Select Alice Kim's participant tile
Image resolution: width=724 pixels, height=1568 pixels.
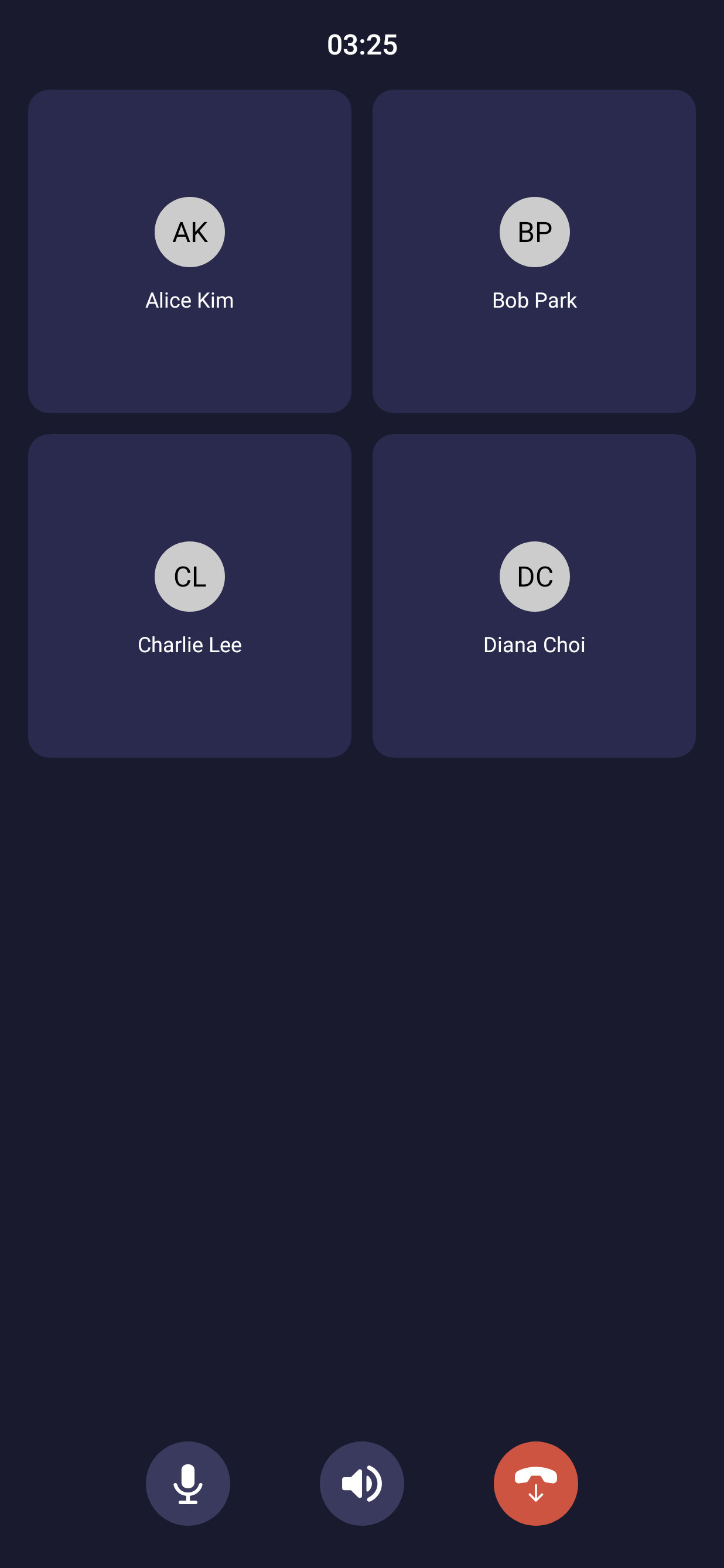click(x=189, y=251)
